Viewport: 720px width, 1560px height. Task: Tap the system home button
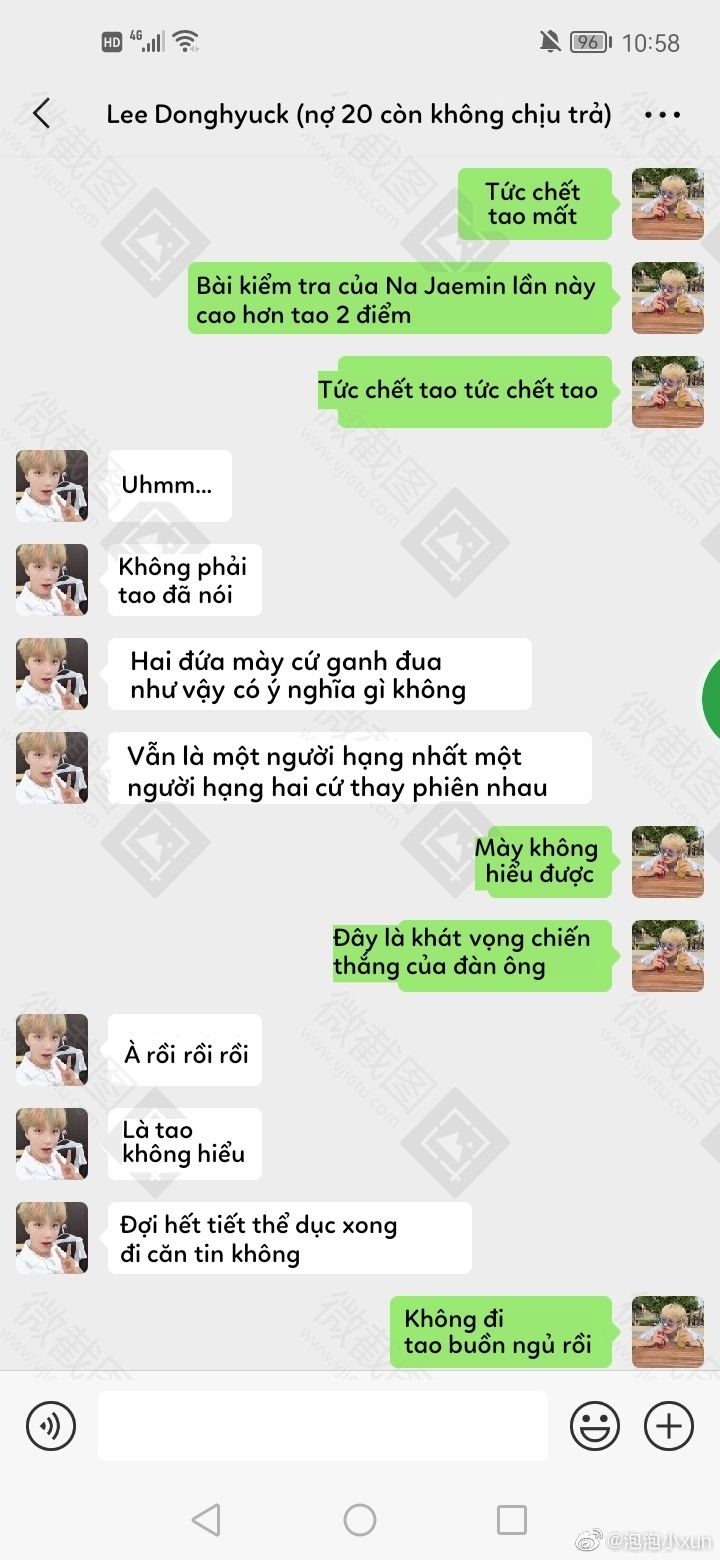tap(360, 1520)
